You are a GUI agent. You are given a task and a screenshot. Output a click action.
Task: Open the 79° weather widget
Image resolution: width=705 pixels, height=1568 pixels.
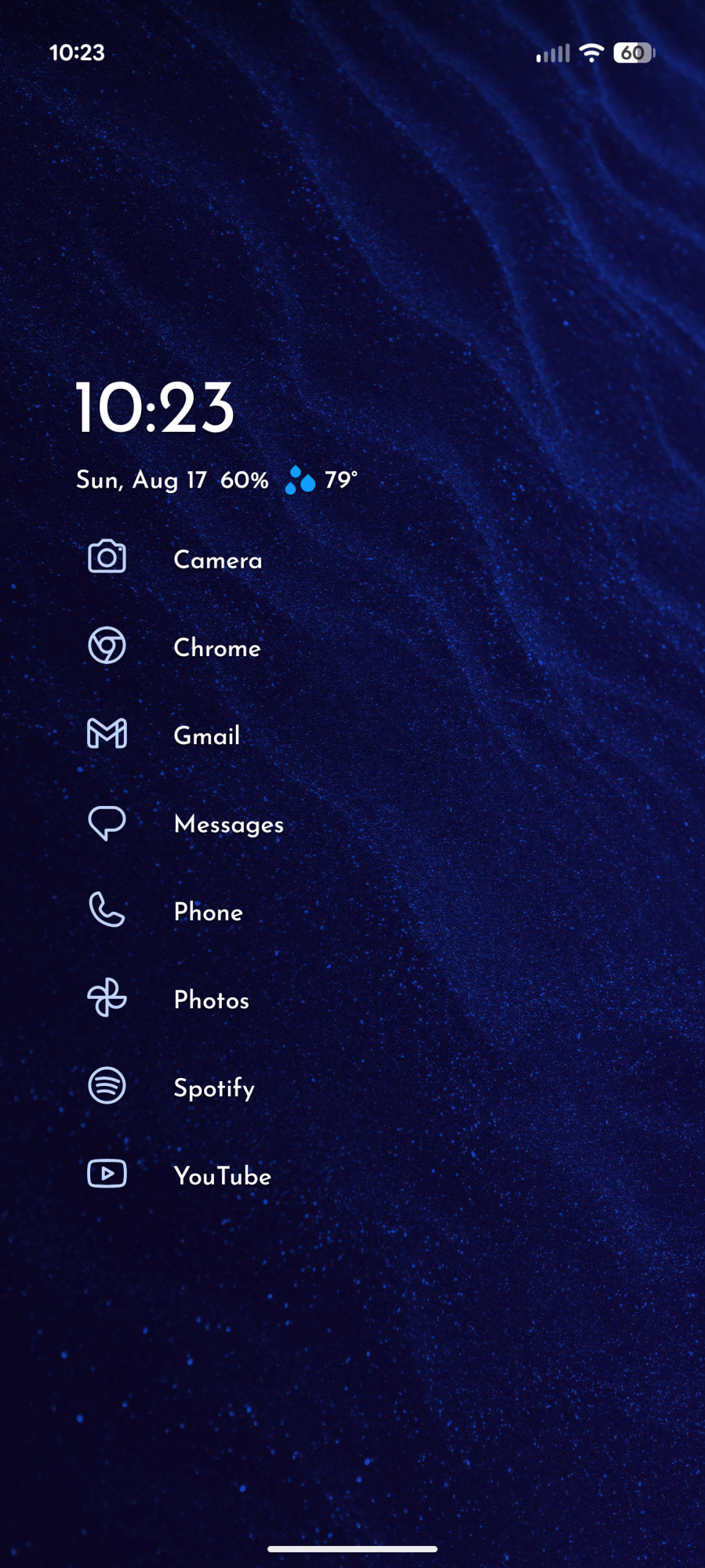[x=322, y=480]
